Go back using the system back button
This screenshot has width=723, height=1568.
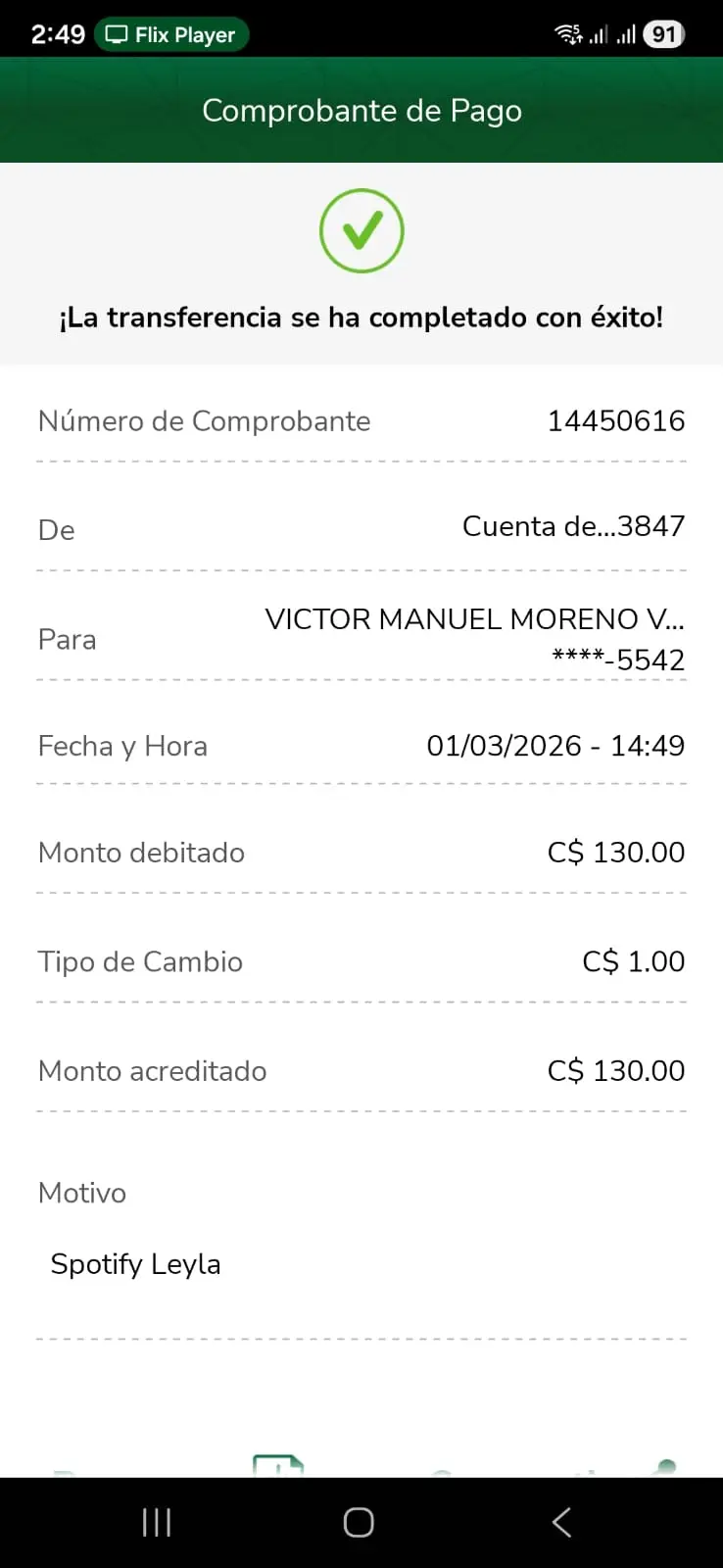[x=561, y=1522]
